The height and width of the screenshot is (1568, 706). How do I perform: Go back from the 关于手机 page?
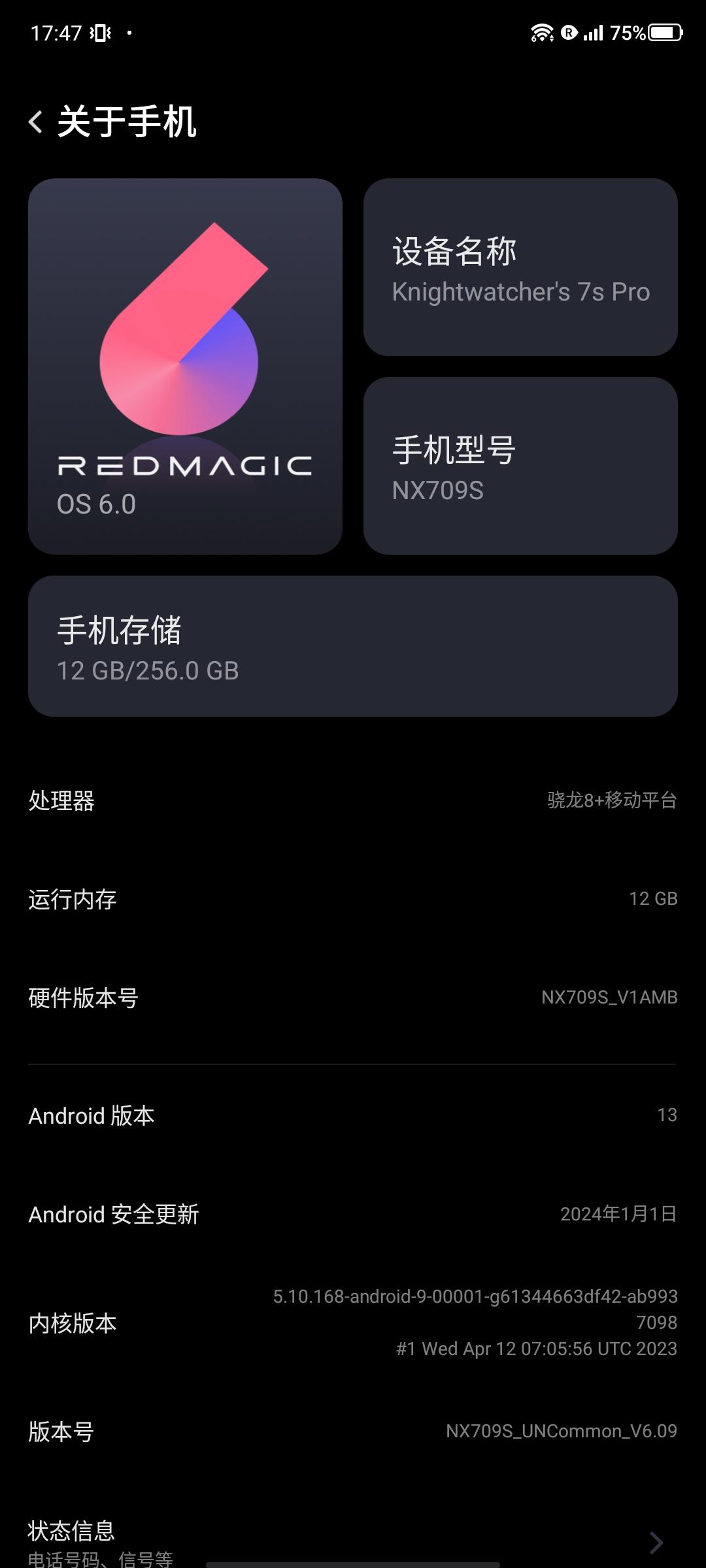tap(37, 122)
